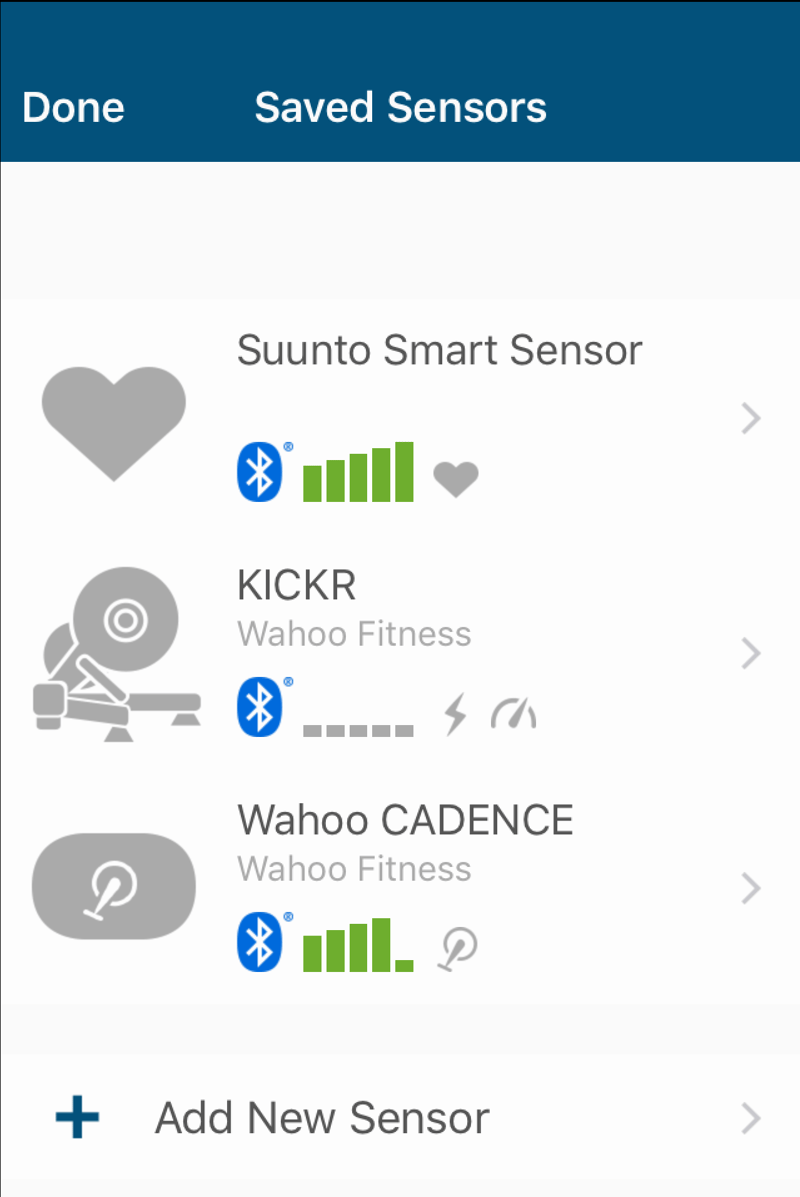800x1197 pixels.
Task: Tap Done to close Saved Sensors
Action: [72, 107]
